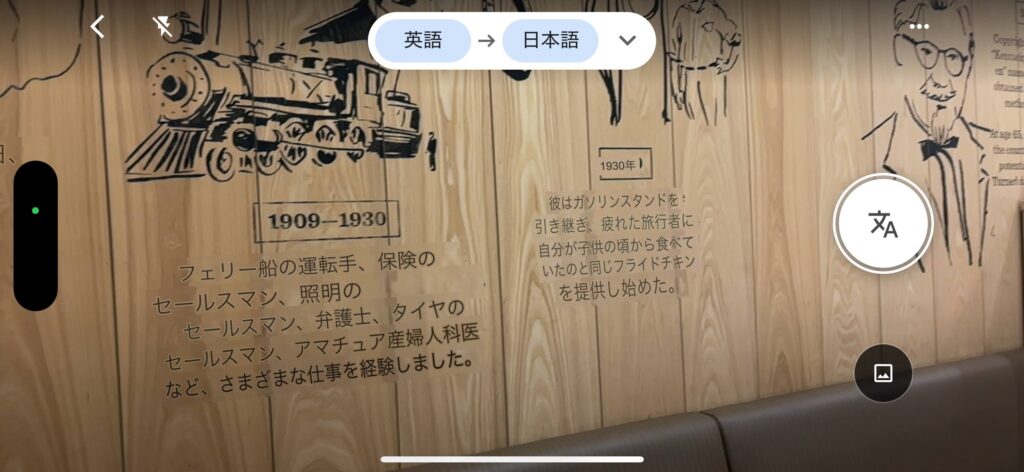
Task: Select target language 日本語 chip
Action: [x=550, y=41]
